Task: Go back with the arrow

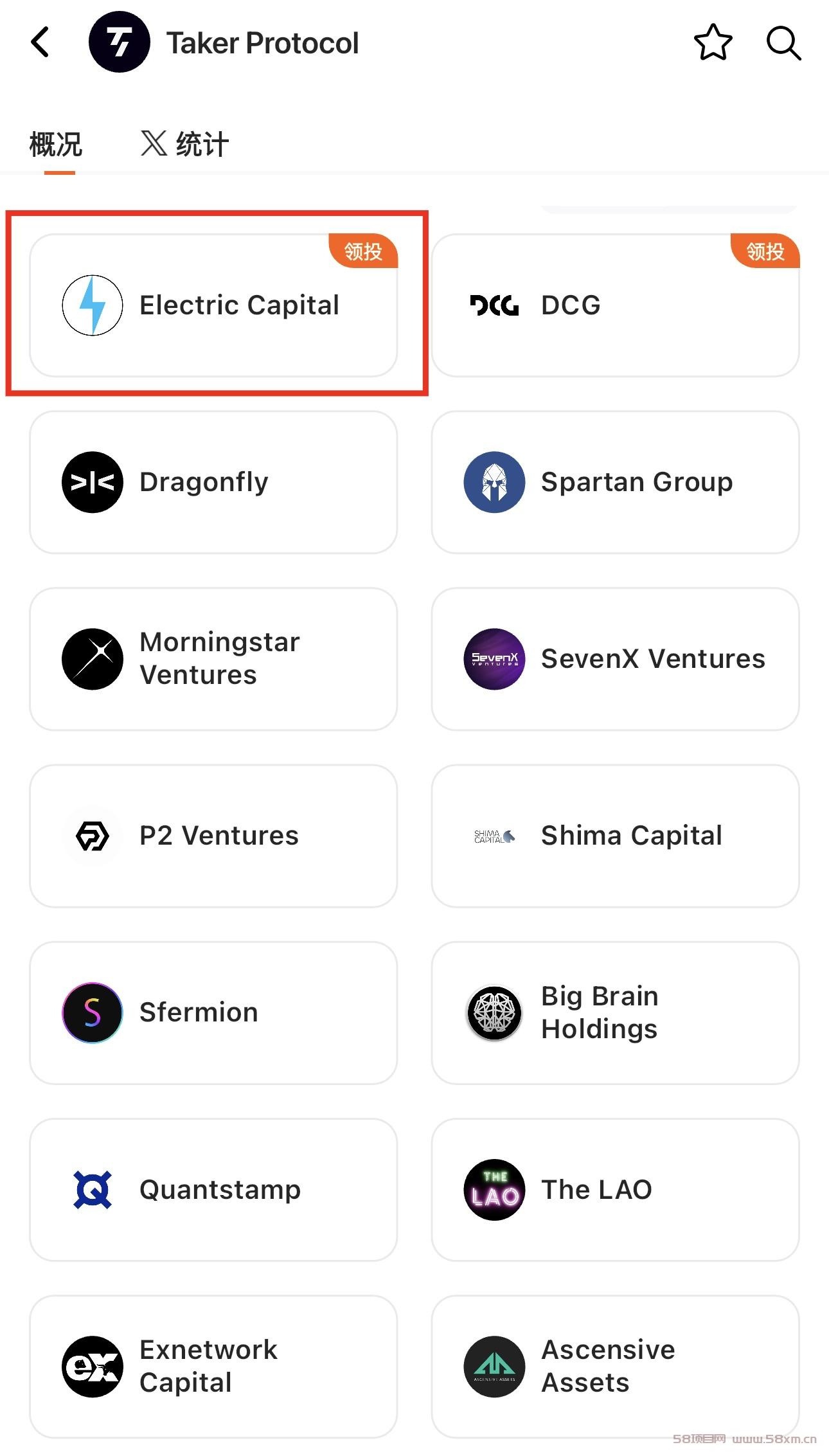Action: tap(40, 42)
